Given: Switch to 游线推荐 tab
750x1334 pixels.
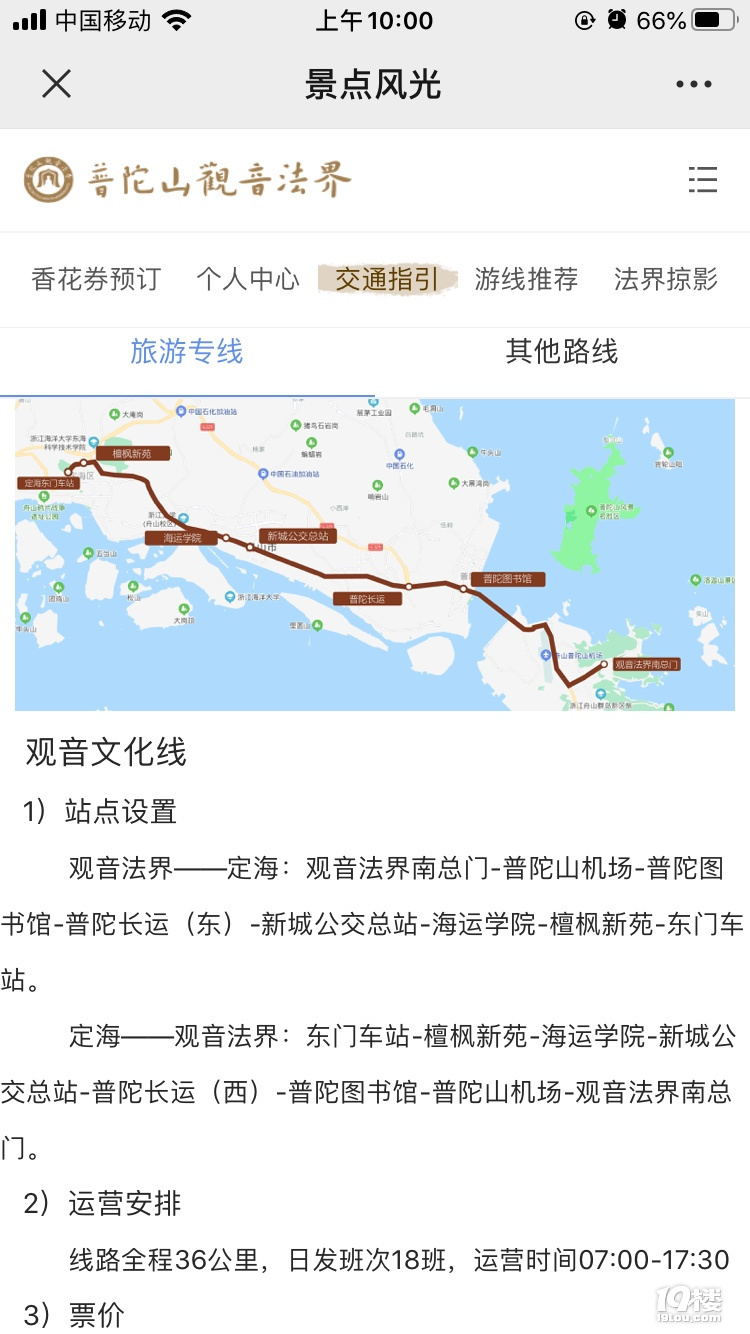Looking at the screenshot, I should [526, 279].
